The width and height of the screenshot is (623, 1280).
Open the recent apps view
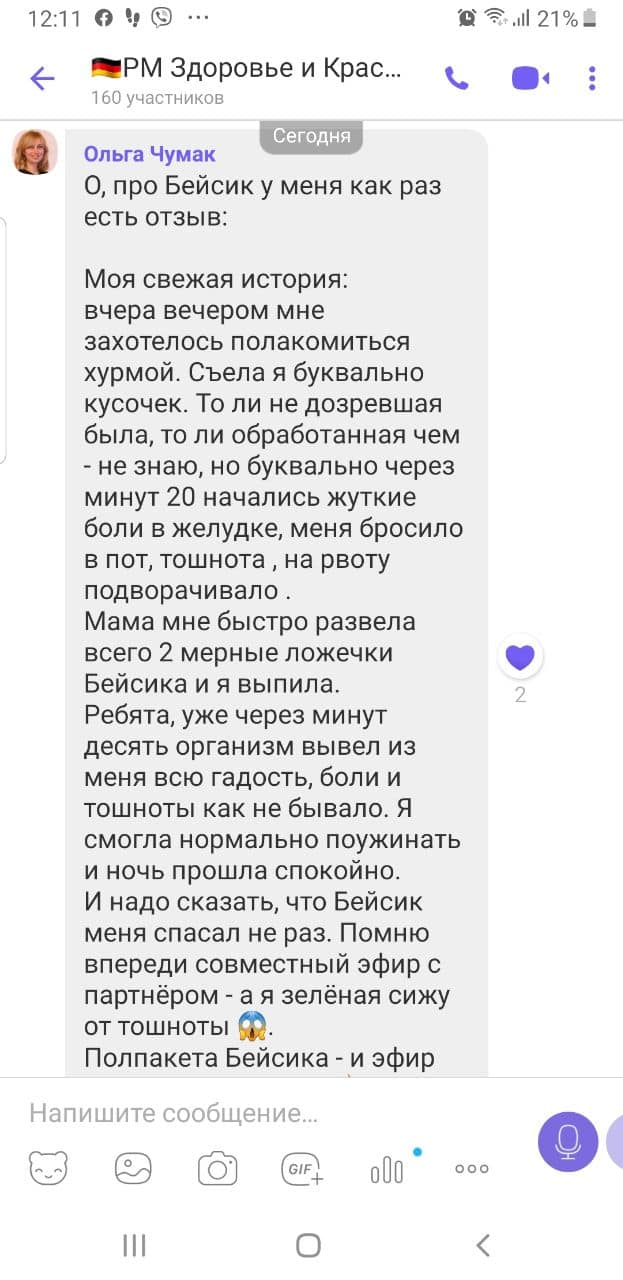pos(135,1245)
